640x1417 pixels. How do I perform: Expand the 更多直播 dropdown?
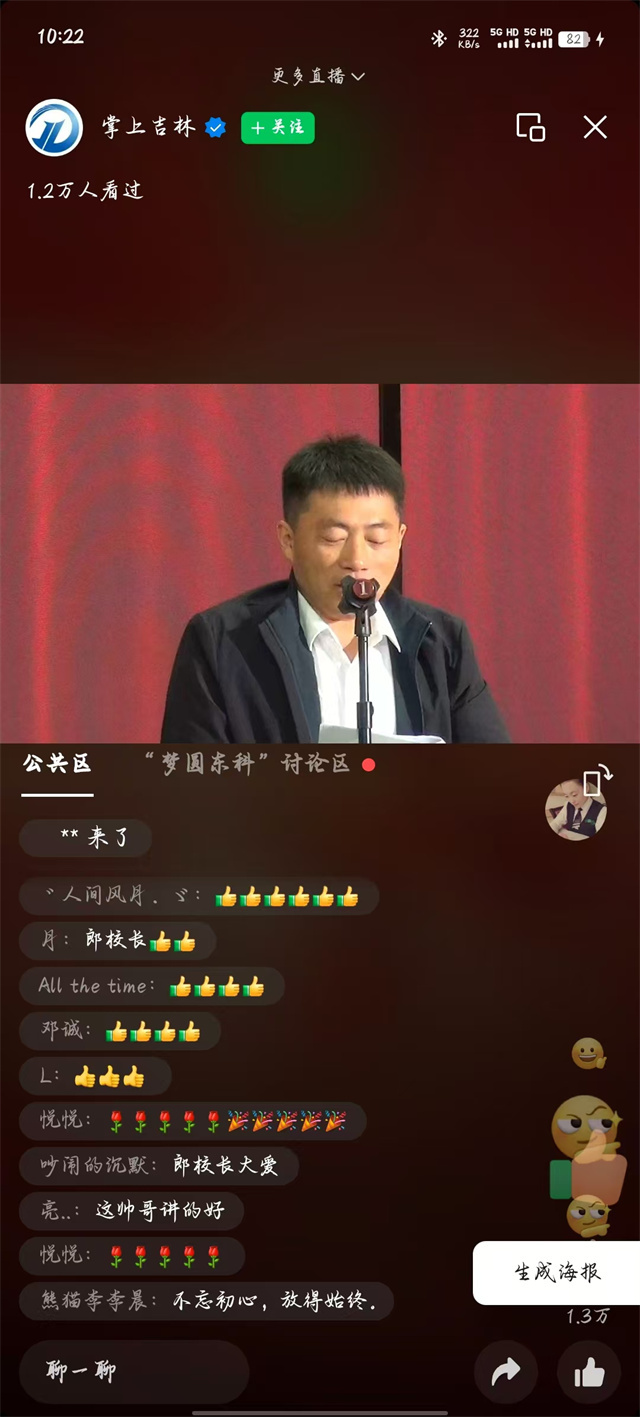pyautogui.click(x=319, y=76)
